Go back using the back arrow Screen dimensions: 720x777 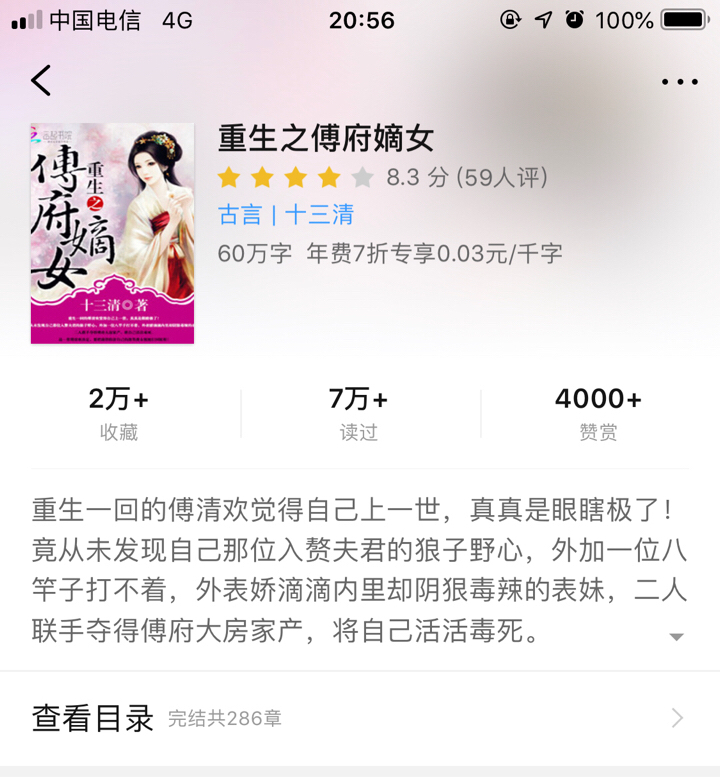tap(41, 81)
